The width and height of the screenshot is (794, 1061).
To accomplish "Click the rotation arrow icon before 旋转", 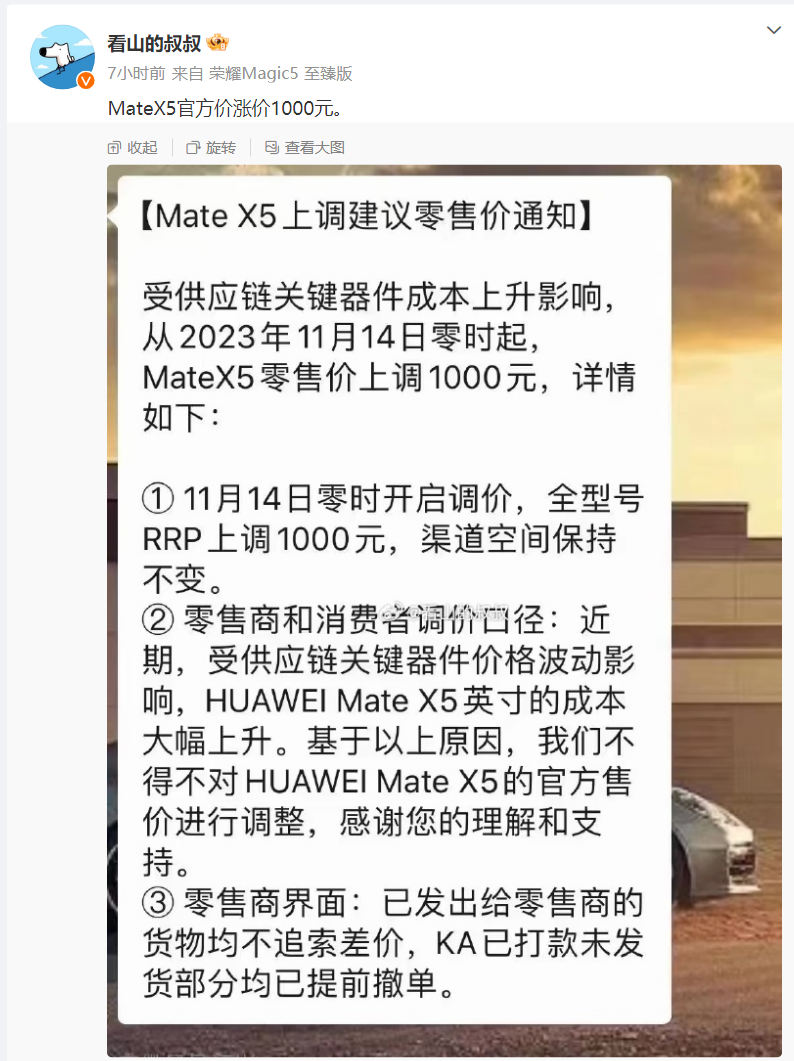I will [x=193, y=147].
